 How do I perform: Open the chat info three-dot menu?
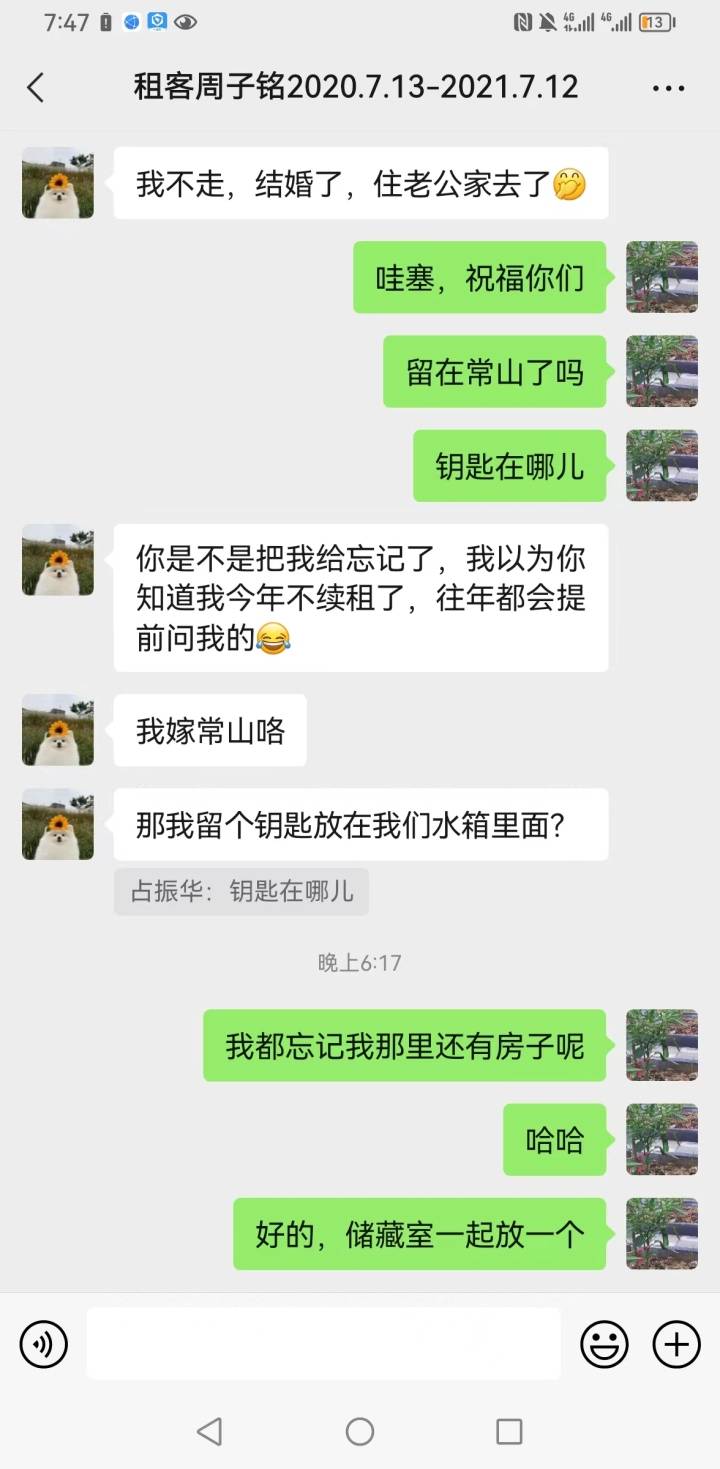pos(668,88)
